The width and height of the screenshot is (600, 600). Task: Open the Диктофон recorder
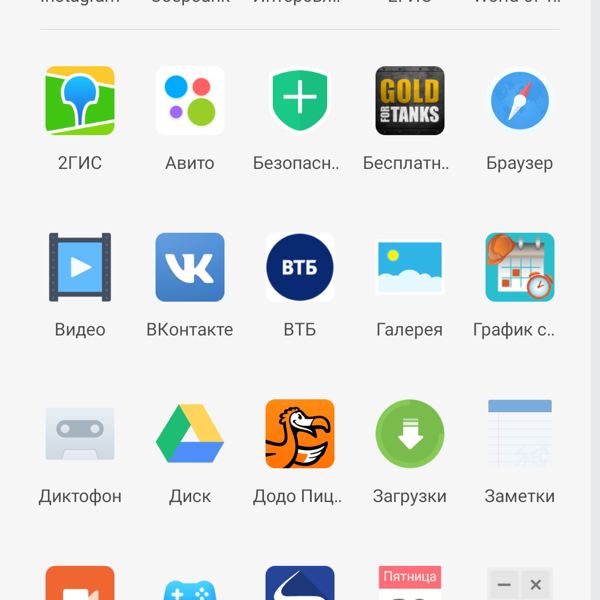coord(80,434)
